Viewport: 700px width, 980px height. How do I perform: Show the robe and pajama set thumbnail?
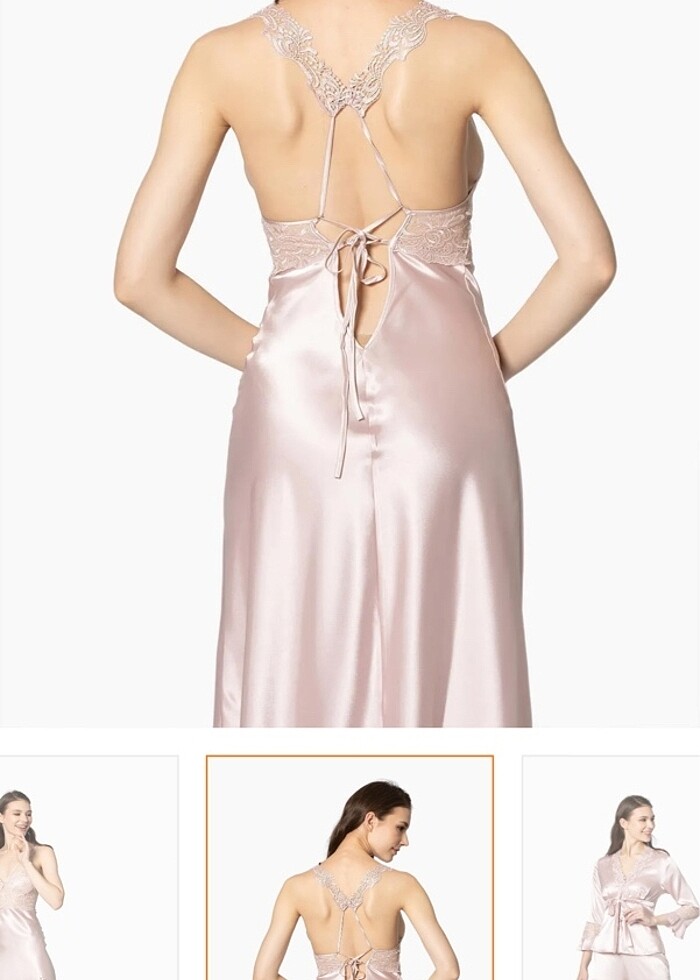[612, 868]
